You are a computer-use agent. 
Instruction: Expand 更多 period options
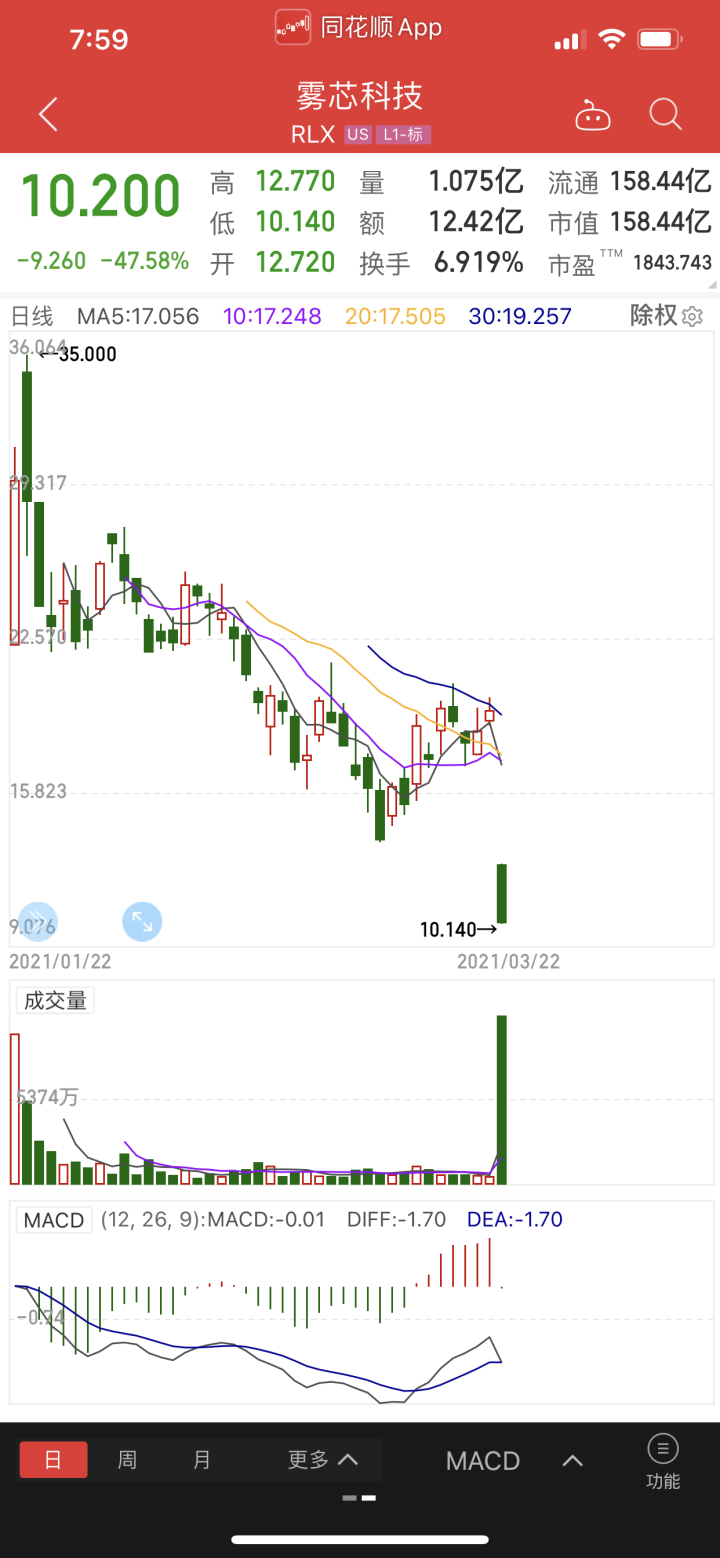click(x=321, y=1460)
